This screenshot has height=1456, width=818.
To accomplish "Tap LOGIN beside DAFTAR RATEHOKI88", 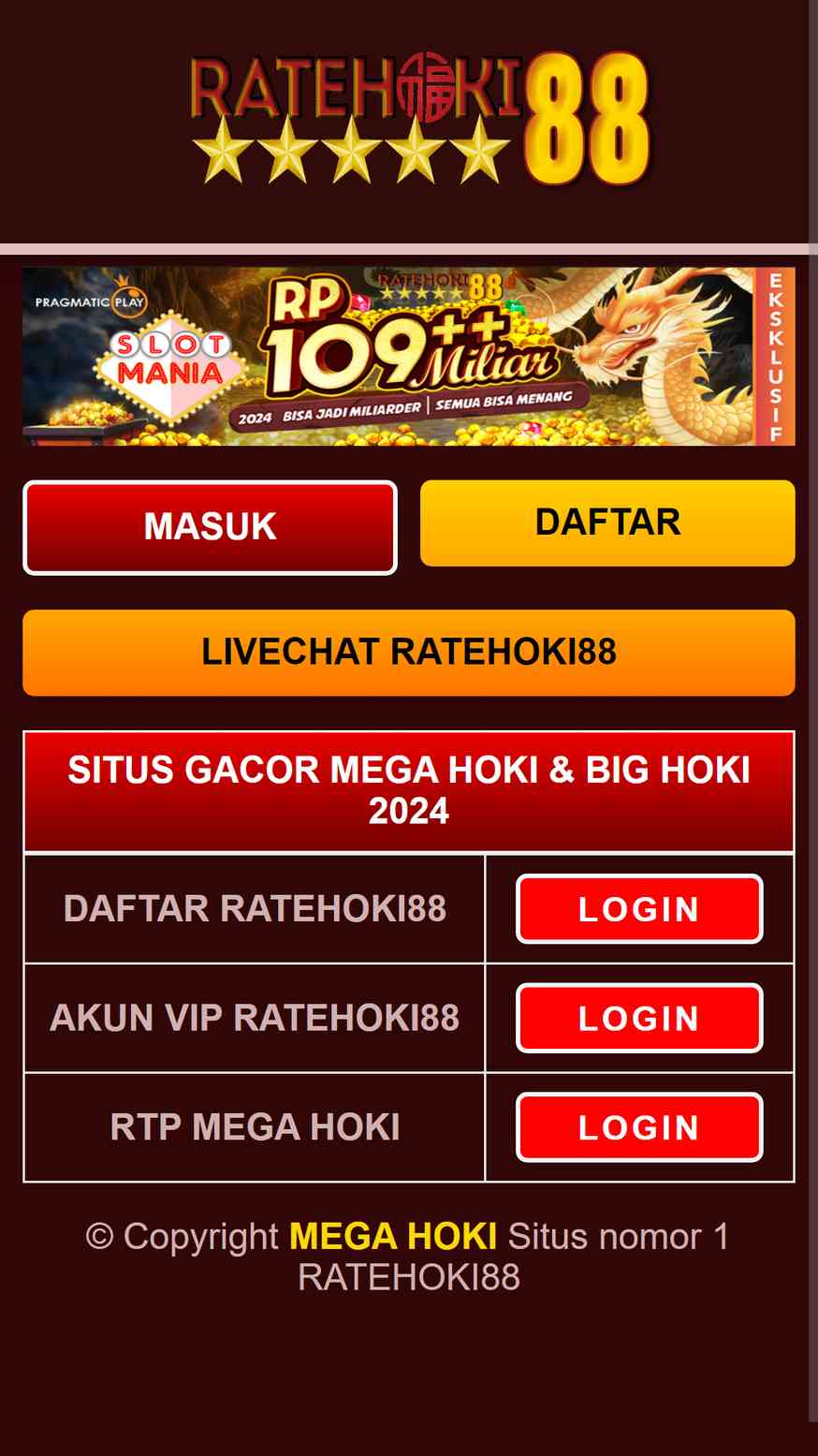I will (639, 909).
